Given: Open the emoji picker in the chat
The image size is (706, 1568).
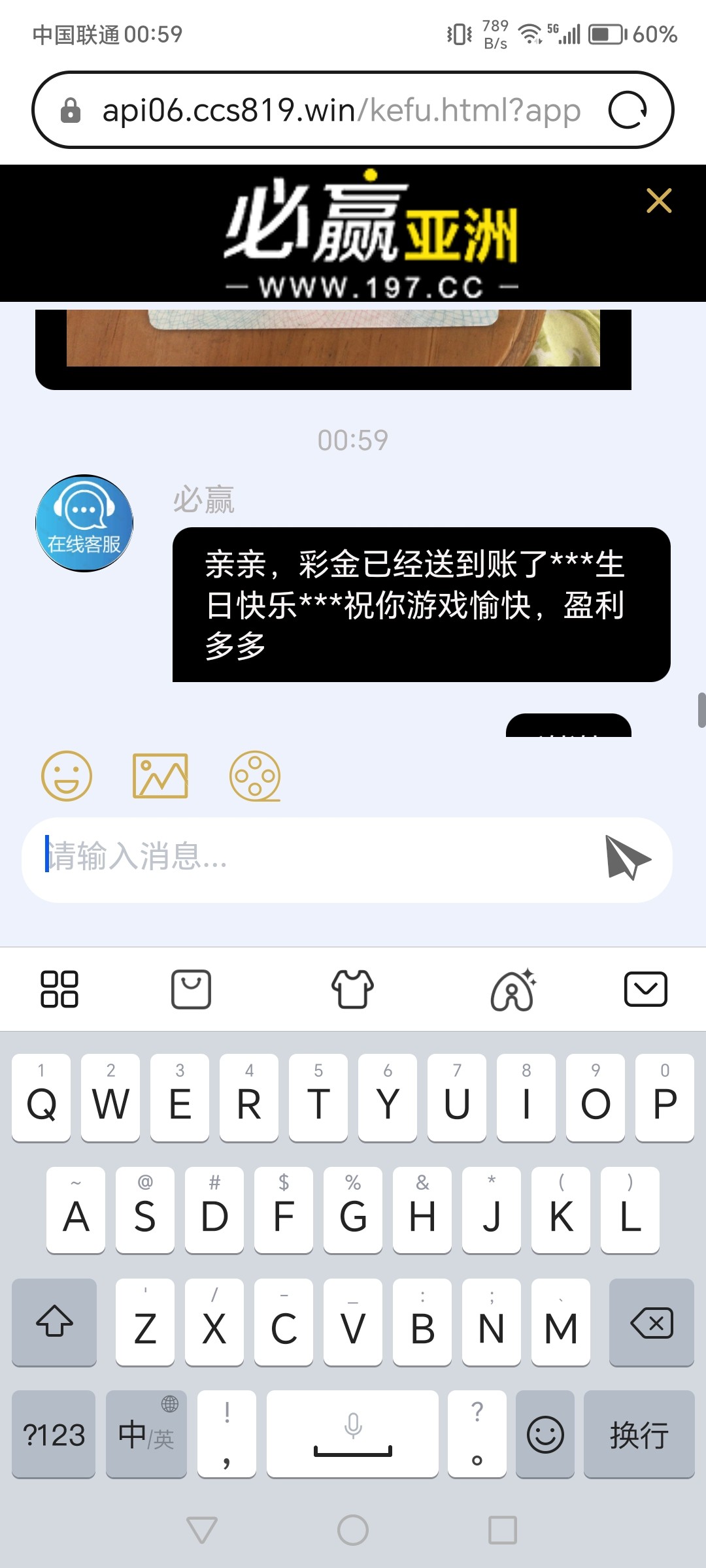Looking at the screenshot, I should tap(67, 776).
